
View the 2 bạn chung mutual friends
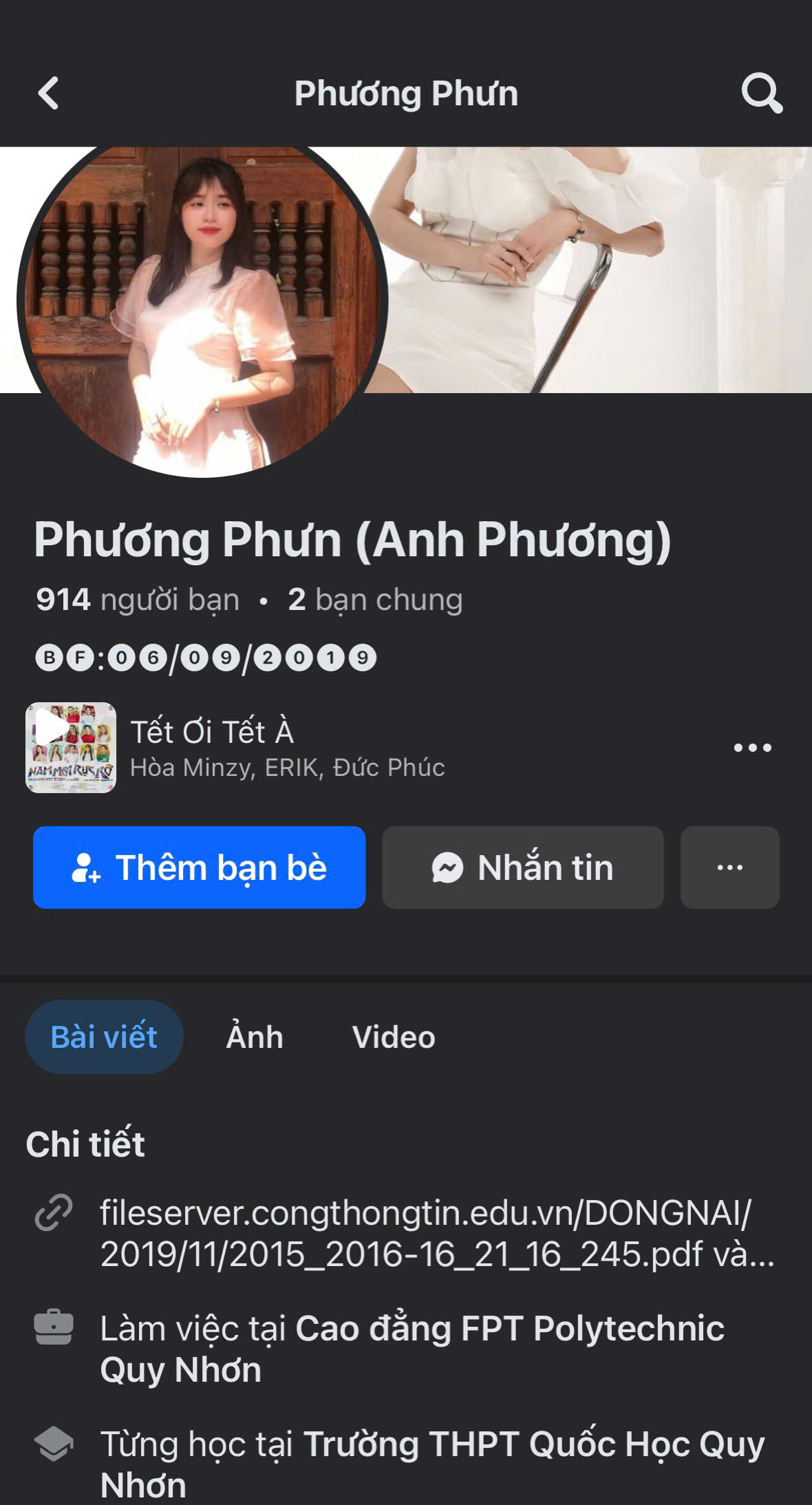pos(375,600)
